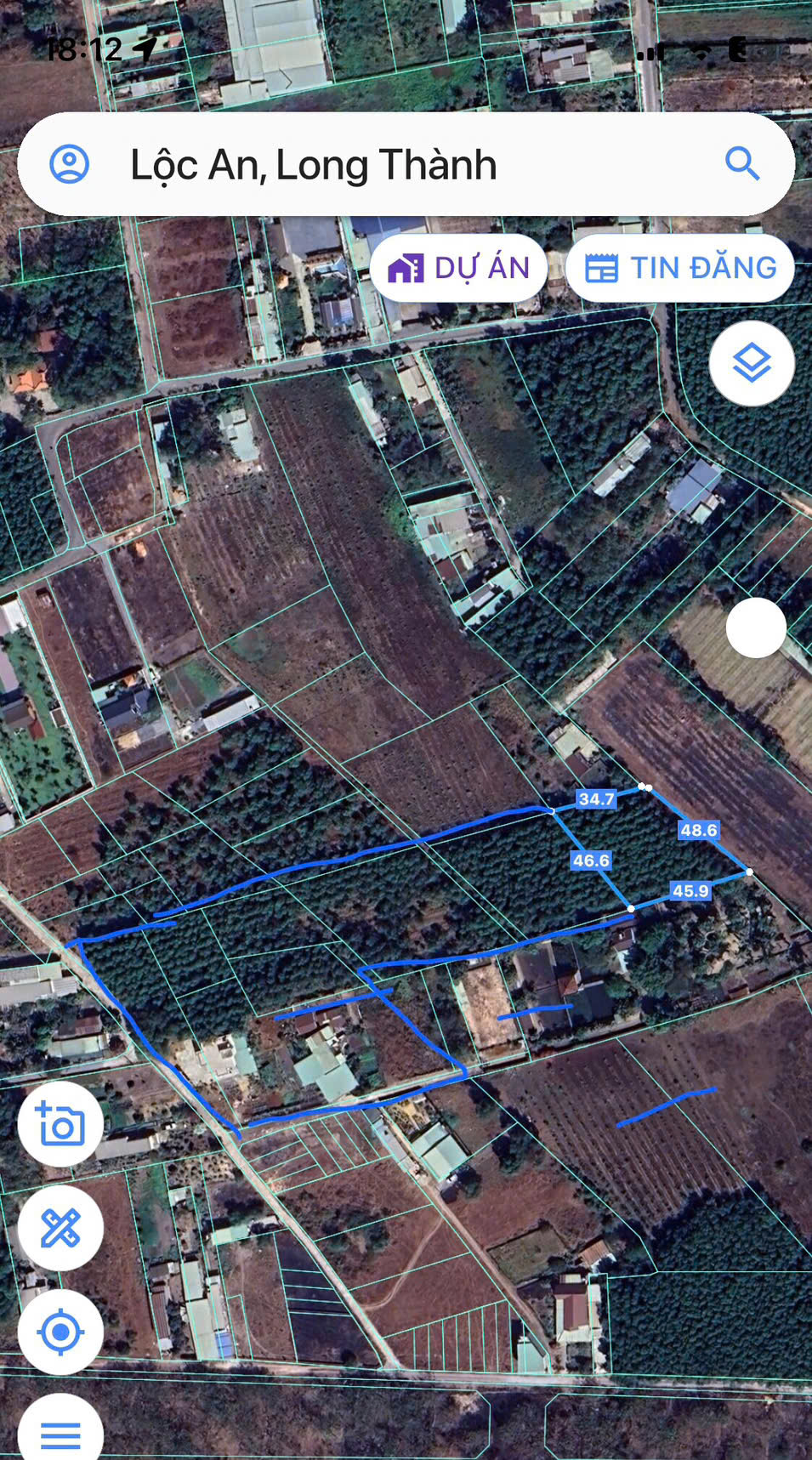Tap the add photo camera button

(x=60, y=1124)
